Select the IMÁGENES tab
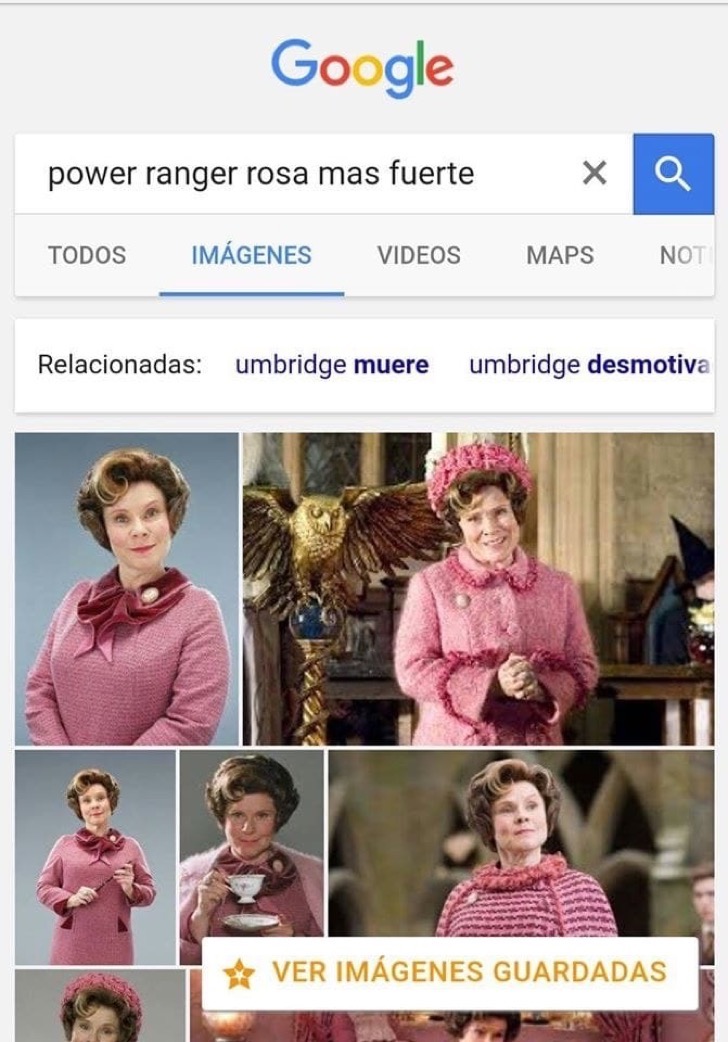The width and height of the screenshot is (728, 1042). (x=251, y=255)
